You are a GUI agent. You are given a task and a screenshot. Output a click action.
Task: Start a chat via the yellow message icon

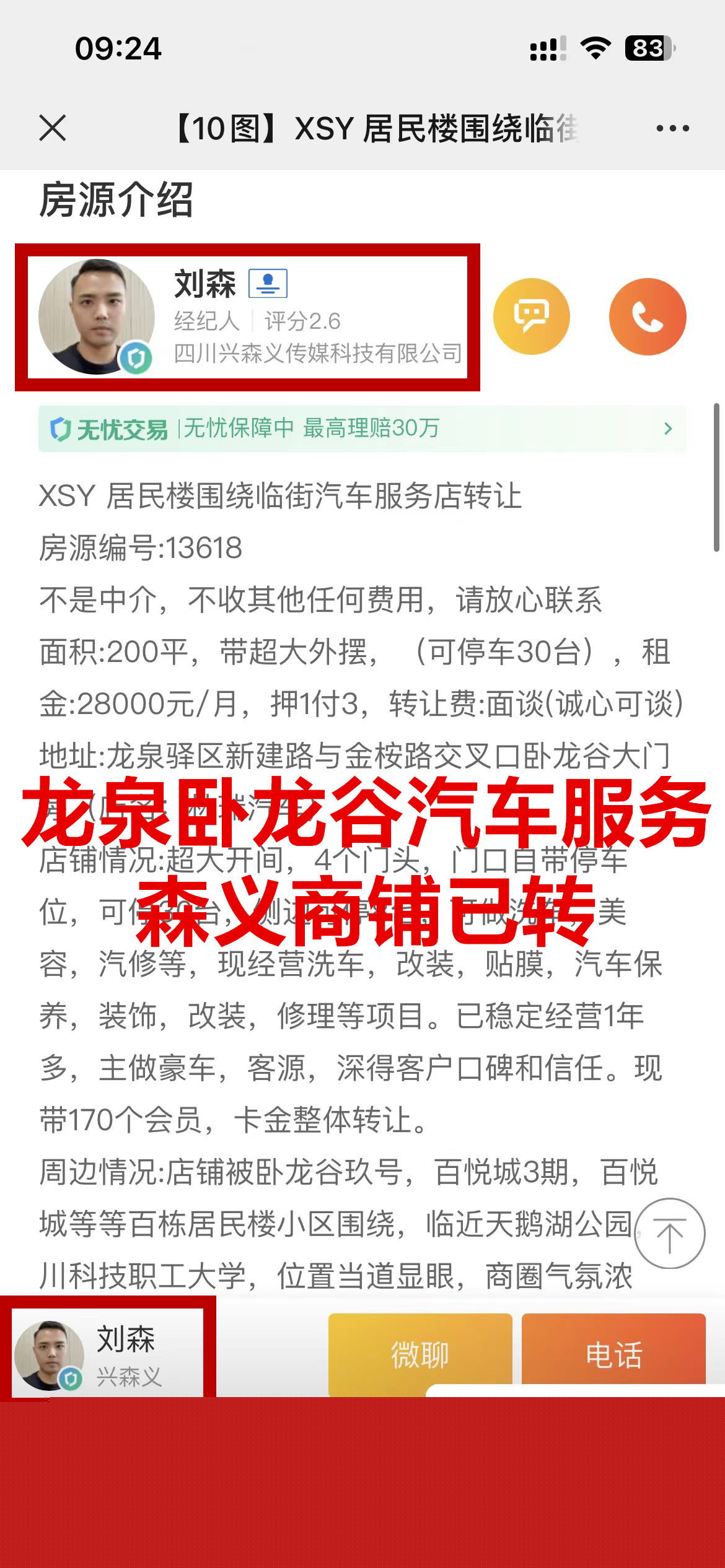tap(531, 316)
